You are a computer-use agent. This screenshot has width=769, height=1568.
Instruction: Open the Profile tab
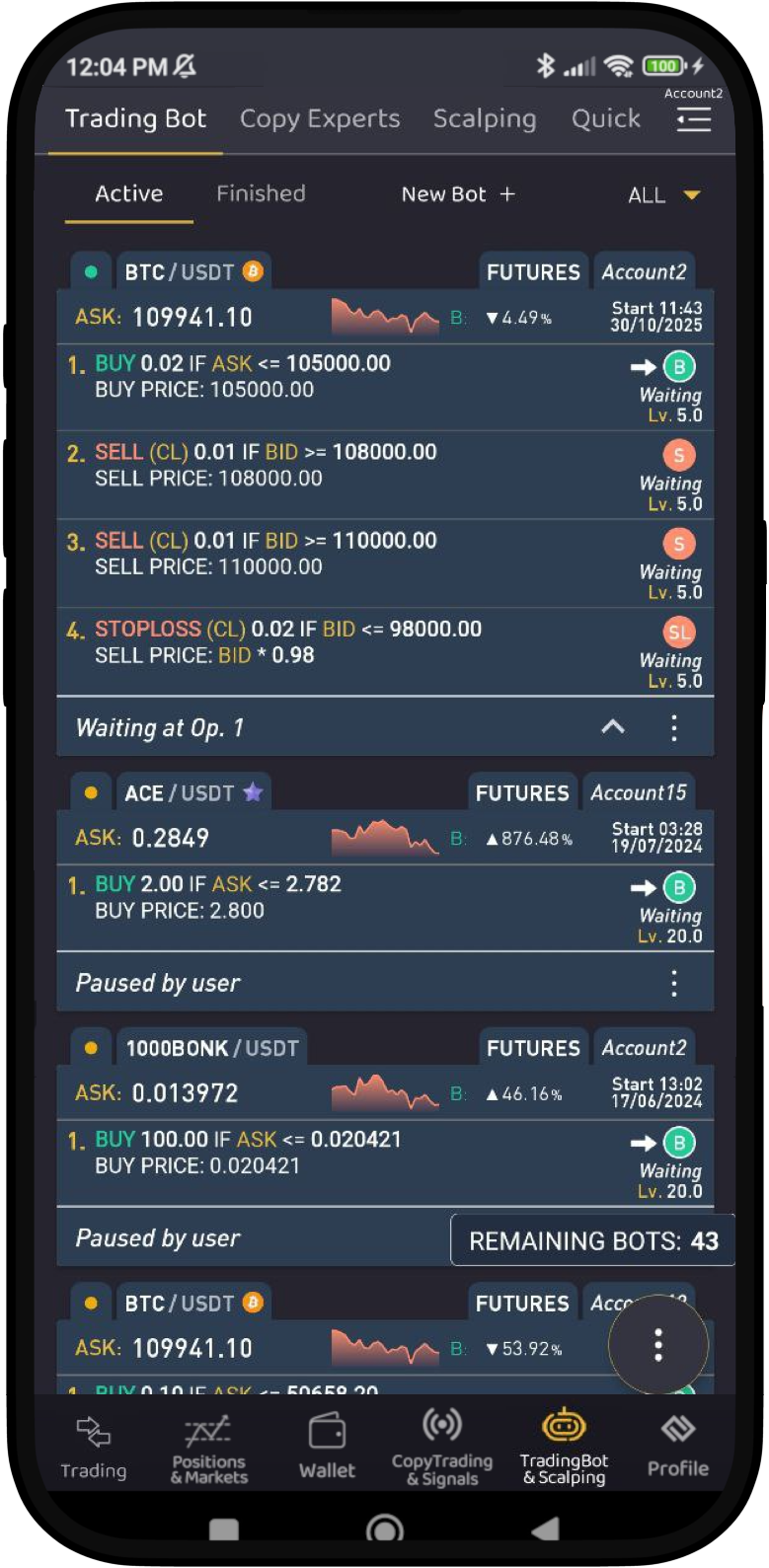[x=678, y=1447]
